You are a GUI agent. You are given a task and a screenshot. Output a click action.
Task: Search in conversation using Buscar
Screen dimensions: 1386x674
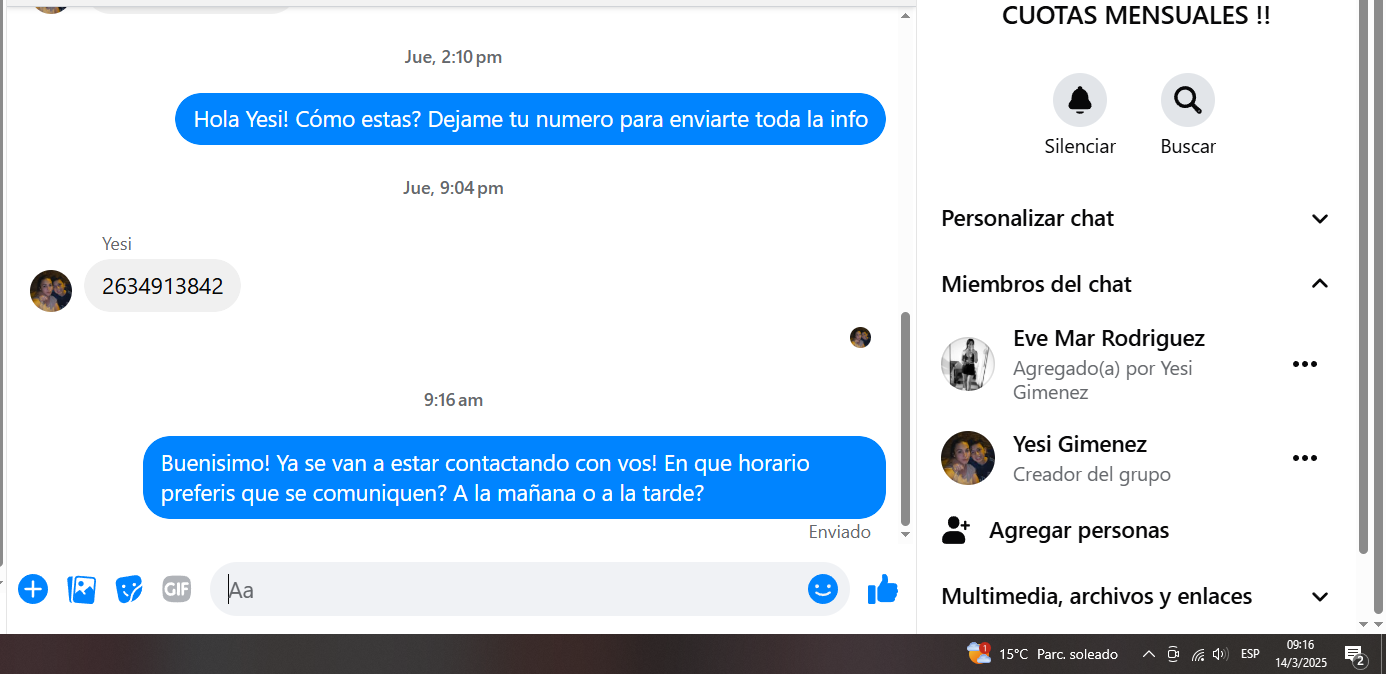pyautogui.click(x=1187, y=101)
